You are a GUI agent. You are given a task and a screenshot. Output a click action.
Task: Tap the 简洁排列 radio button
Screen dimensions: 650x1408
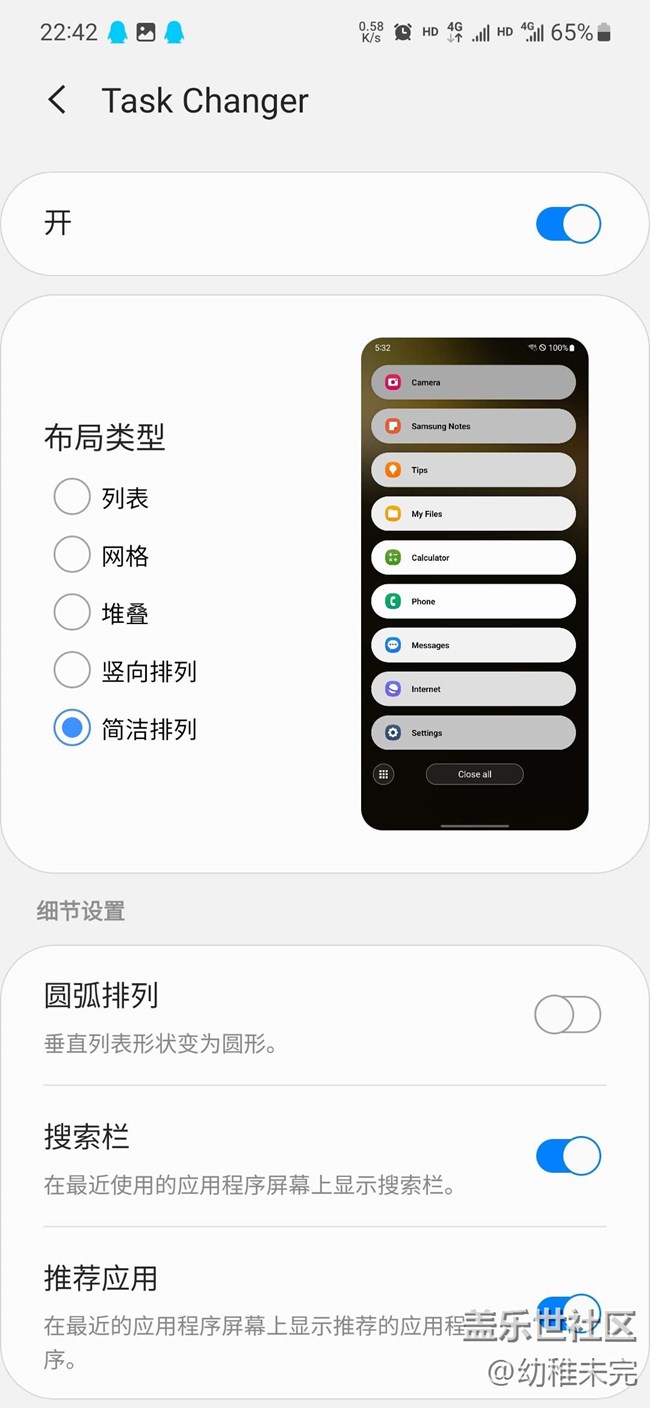pos(72,729)
